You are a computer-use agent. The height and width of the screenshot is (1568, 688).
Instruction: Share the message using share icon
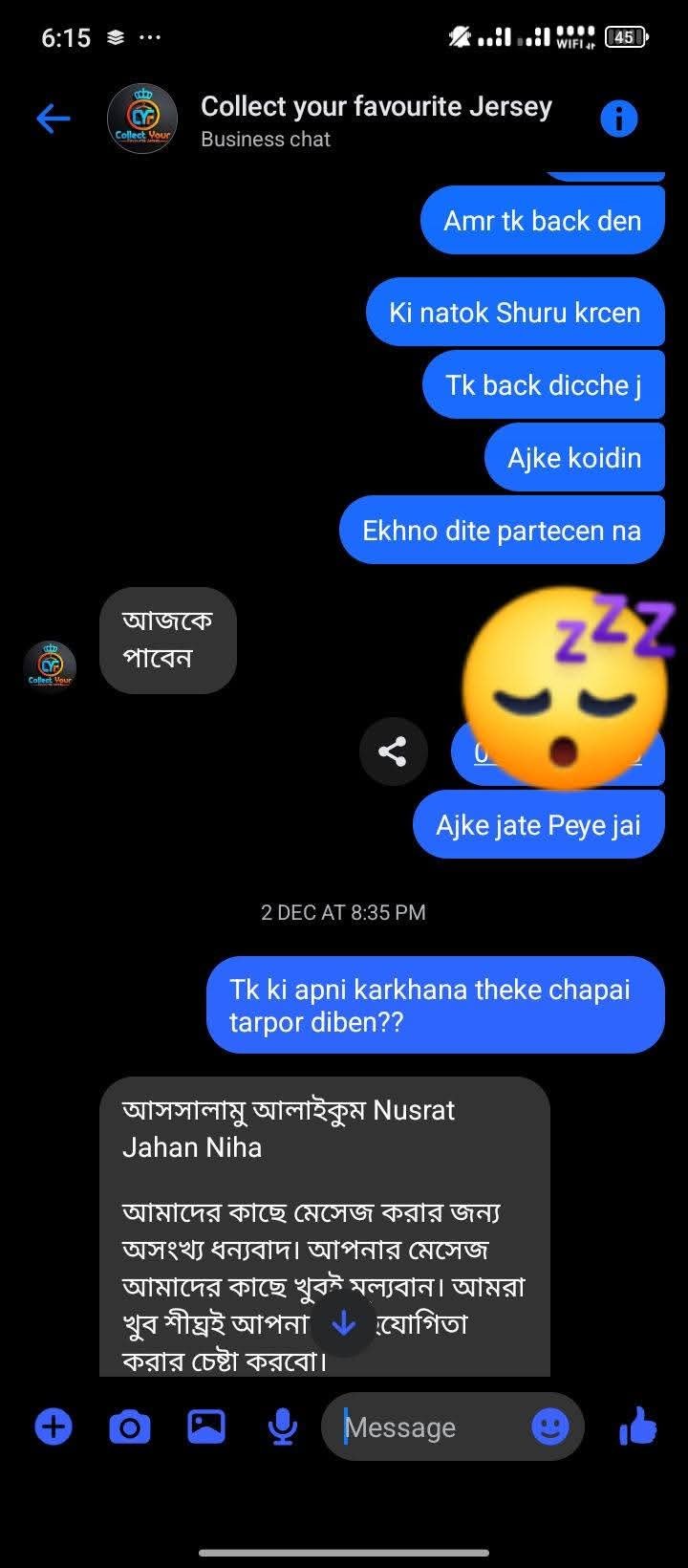tap(393, 751)
